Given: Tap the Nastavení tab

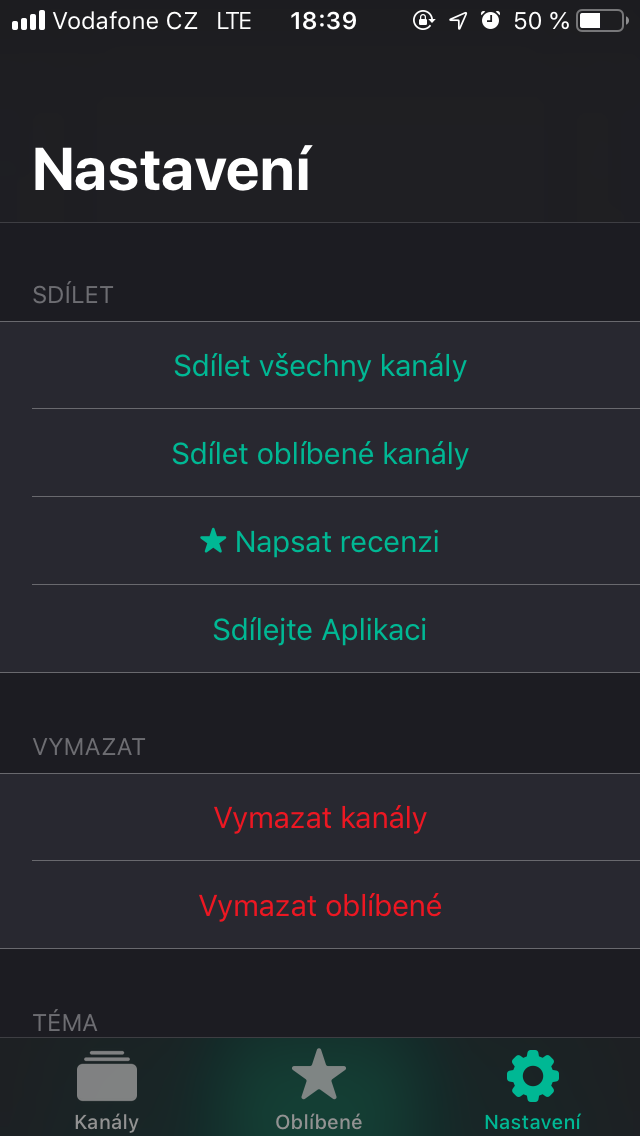Looking at the screenshot, I should coord(532,1089).
